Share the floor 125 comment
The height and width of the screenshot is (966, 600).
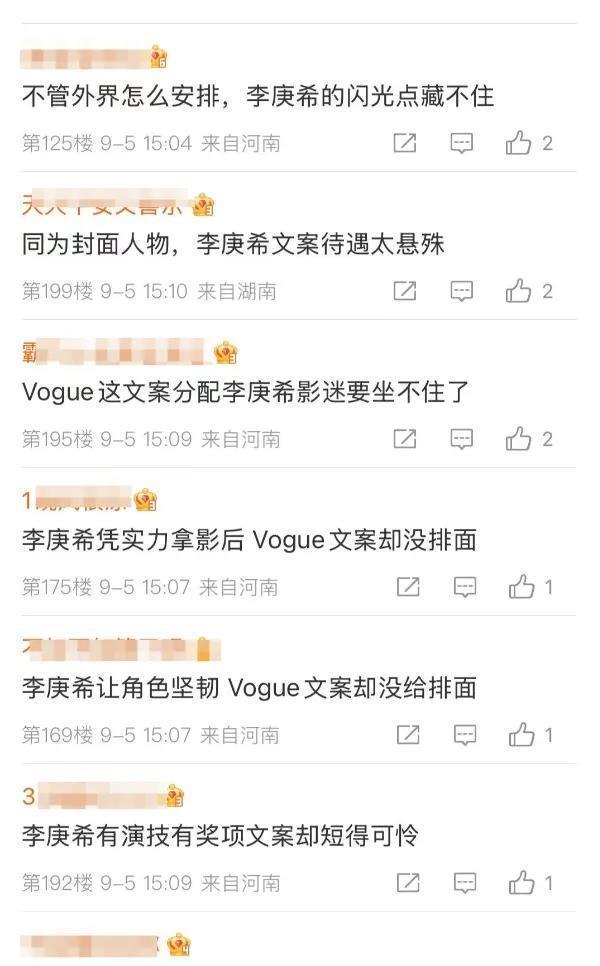pos(405,143)
